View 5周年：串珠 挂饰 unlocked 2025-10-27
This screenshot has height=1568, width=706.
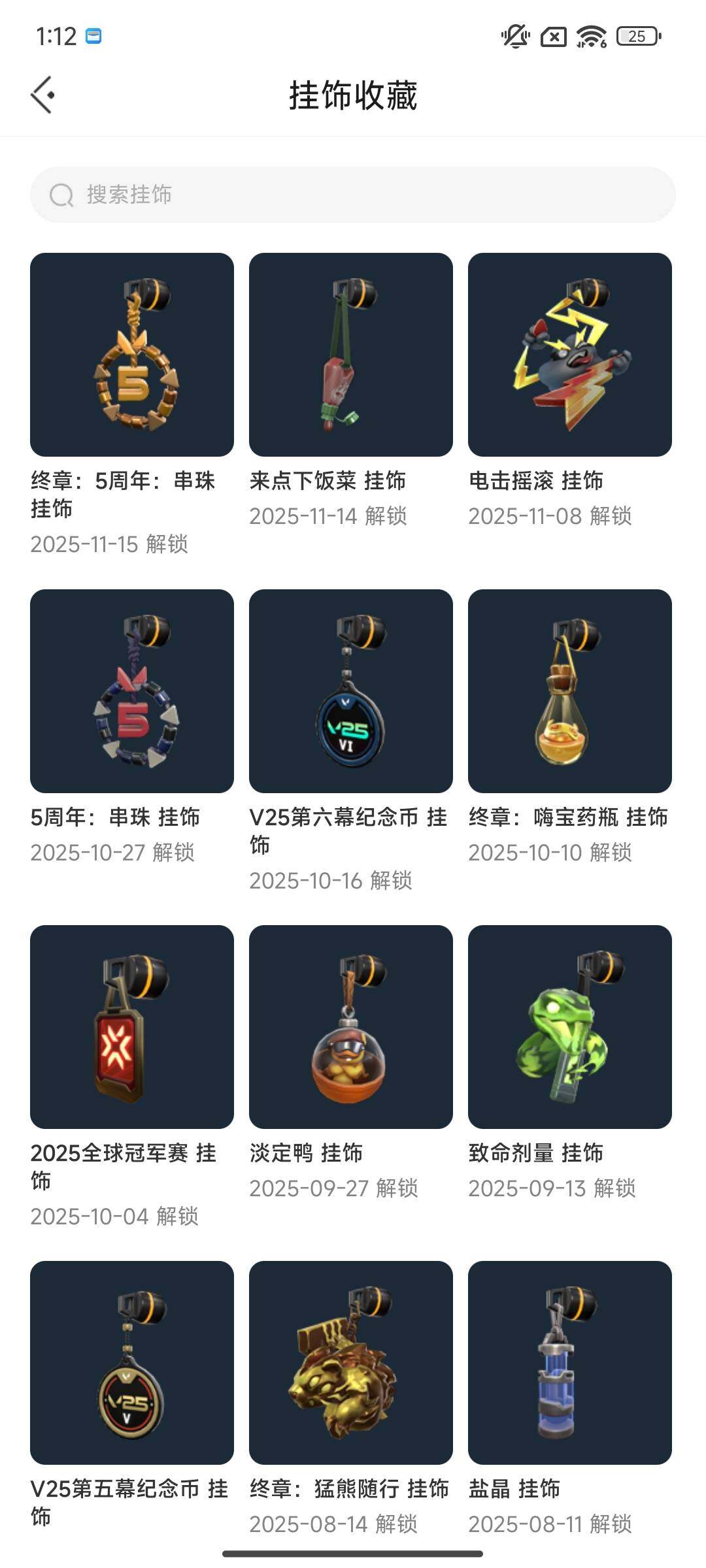[x=132, y=691]
